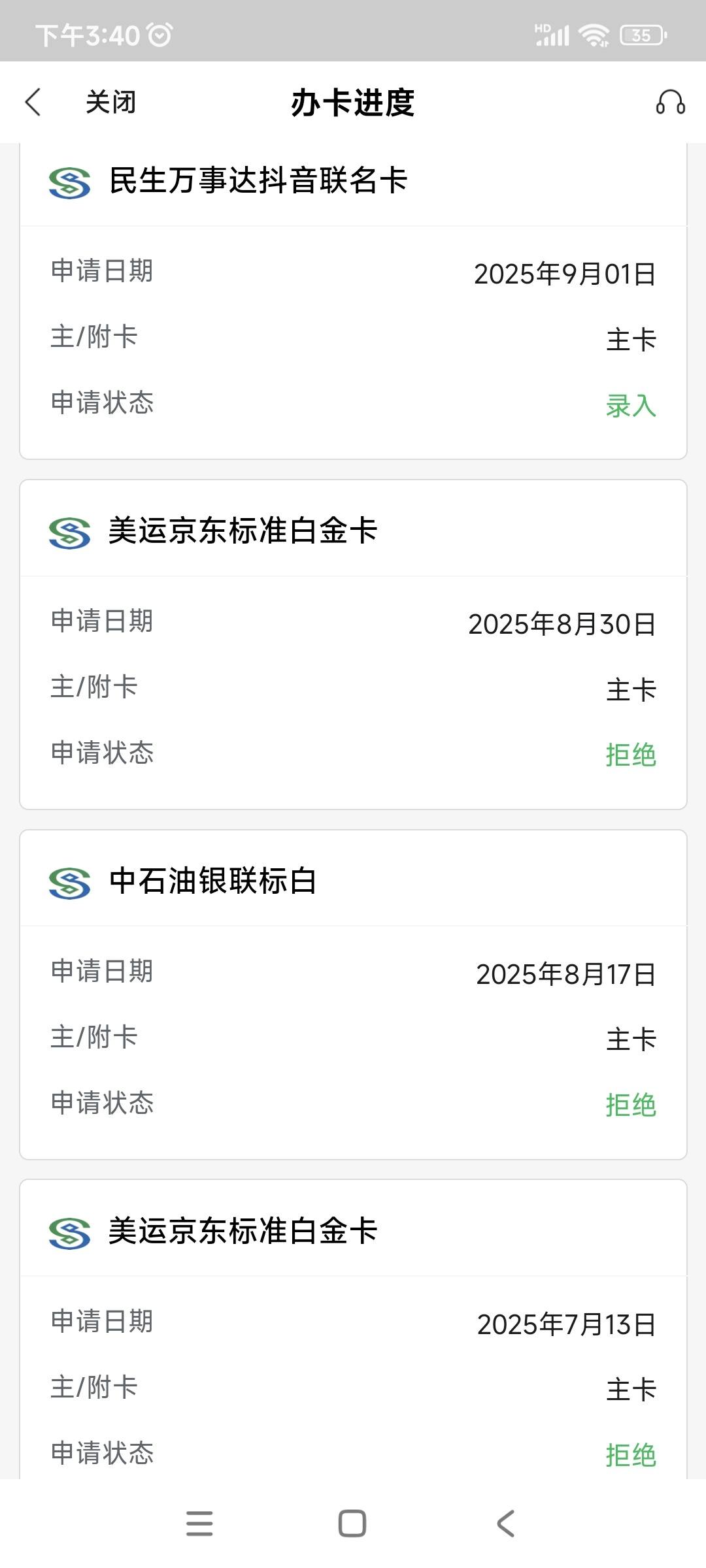
Task: Open system recent apps menu
Action: click(199, 1524)
